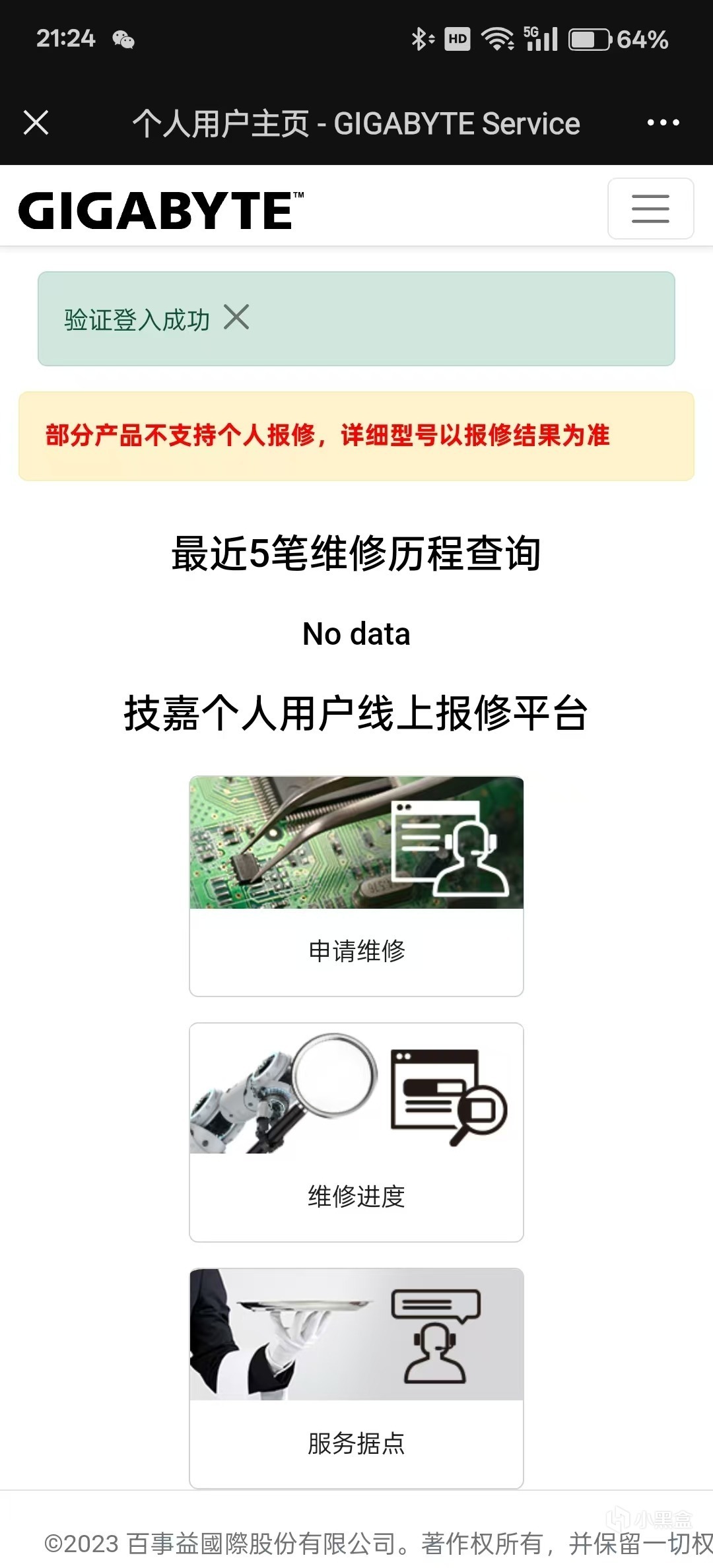The image size is (713, 1568).
Task: Open the three-dot overflow menu
Action: pos(663,123)
